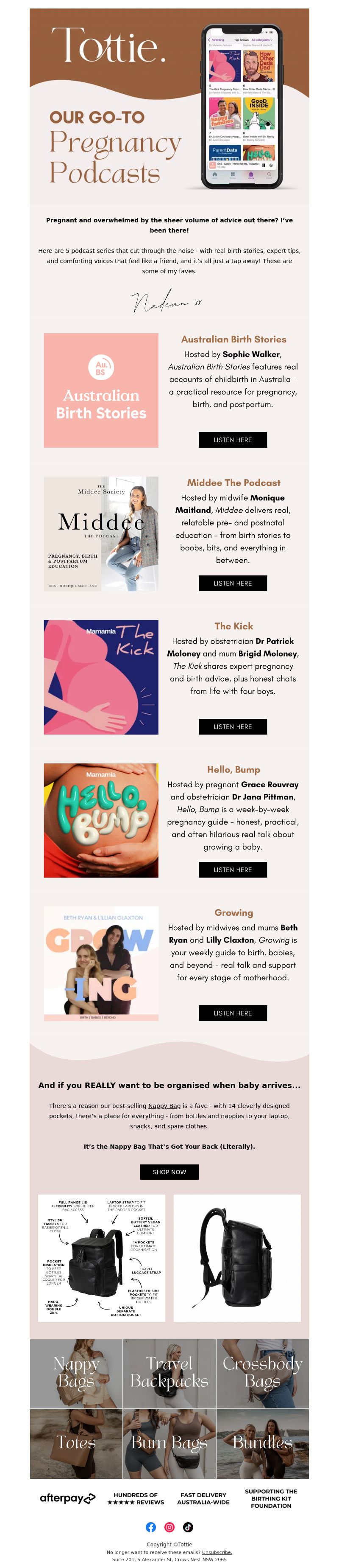Tap LISTEN HERE for Middee The Podcast
The image size is (339, 1568).
233,583
